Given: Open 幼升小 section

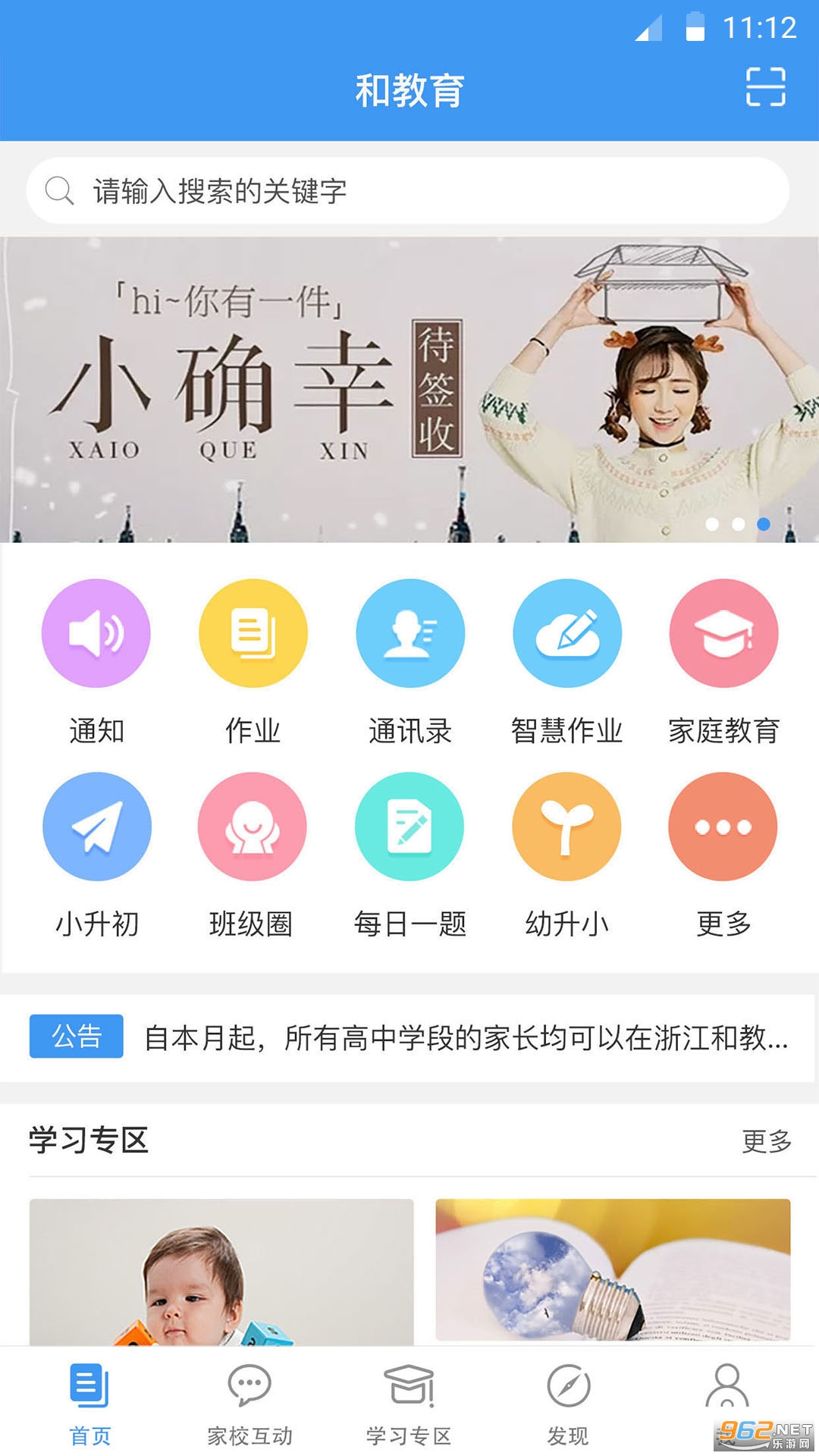Looking at the screenshot, I should [x=566, y=827].
